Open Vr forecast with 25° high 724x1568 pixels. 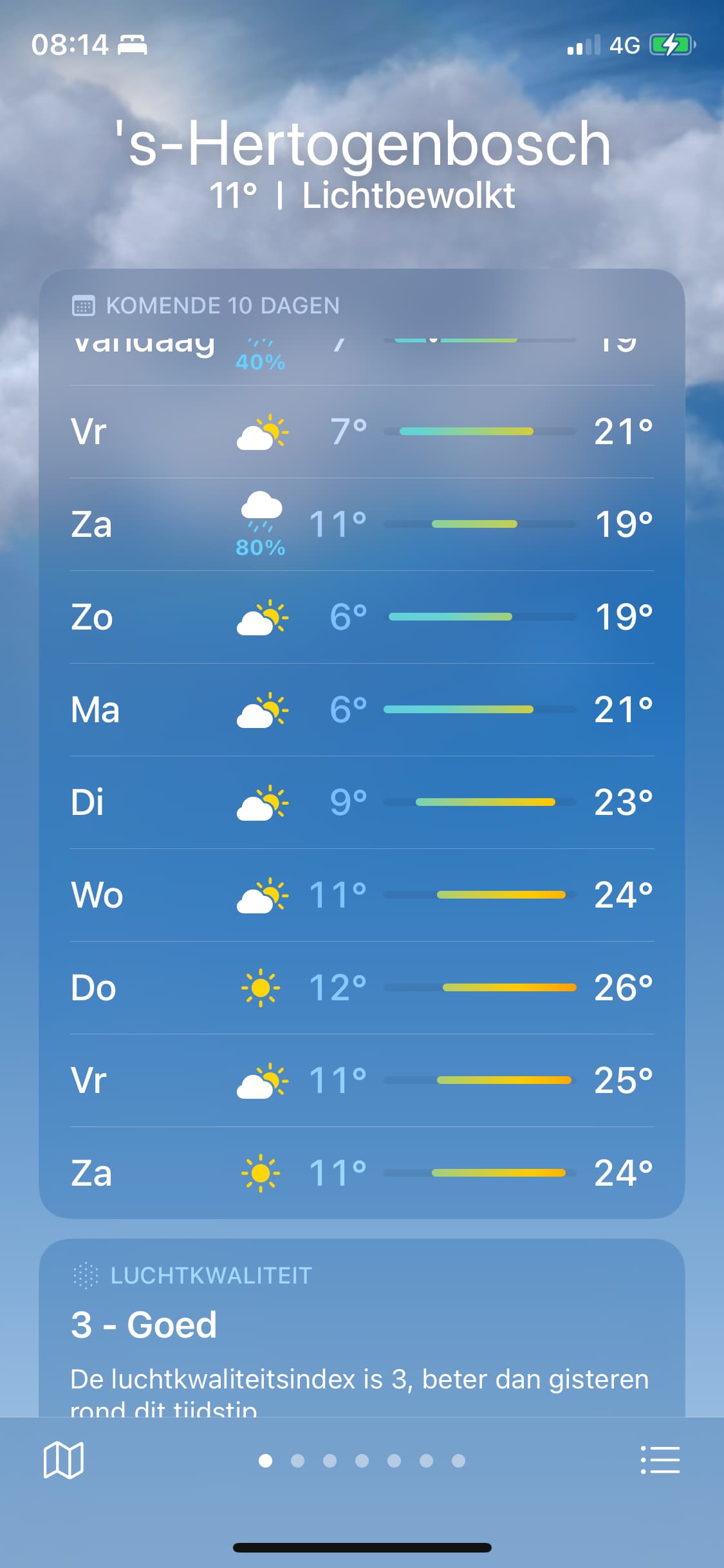point(362,1080)
